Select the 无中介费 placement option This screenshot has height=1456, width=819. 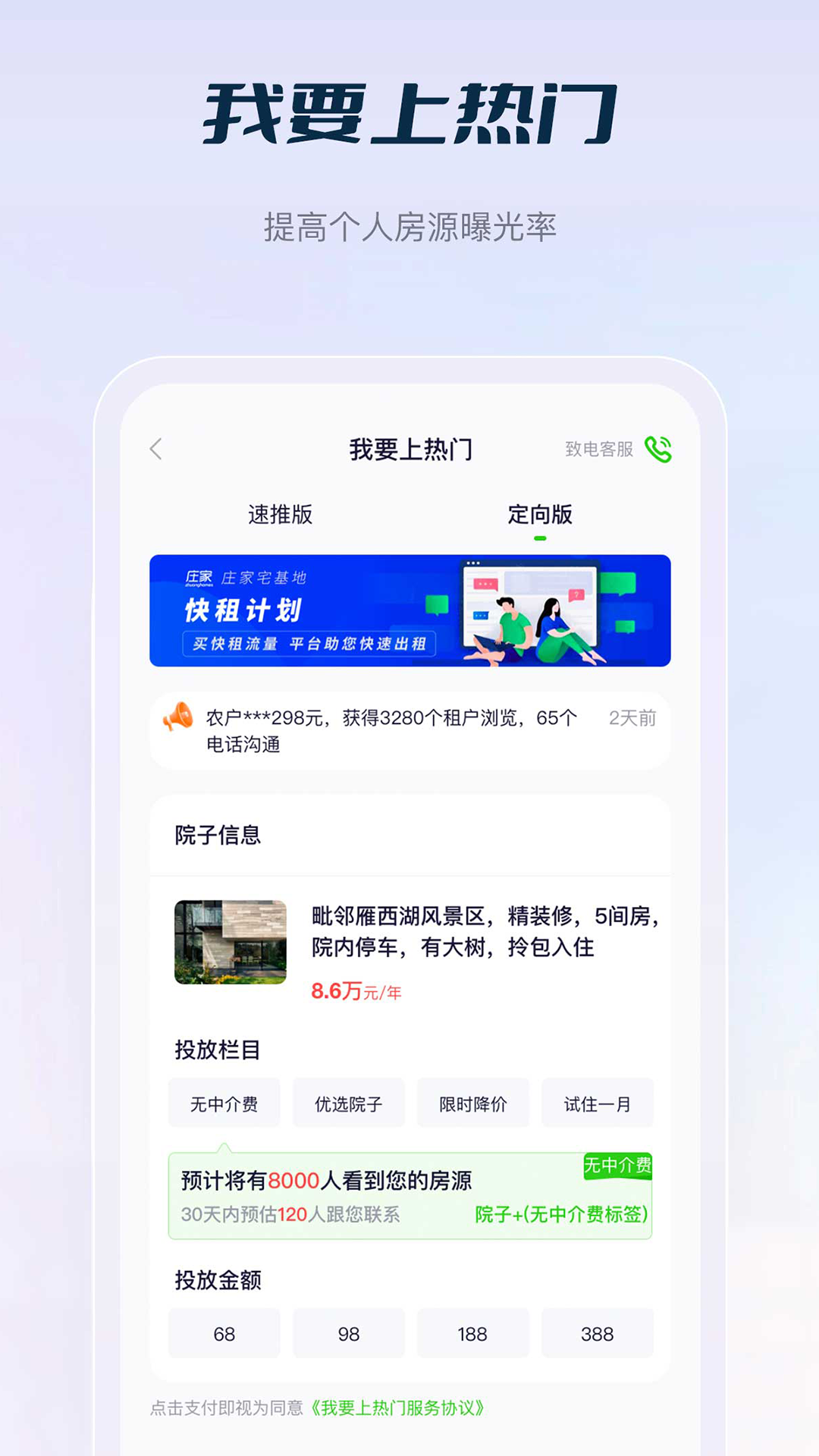[224, 1103]
